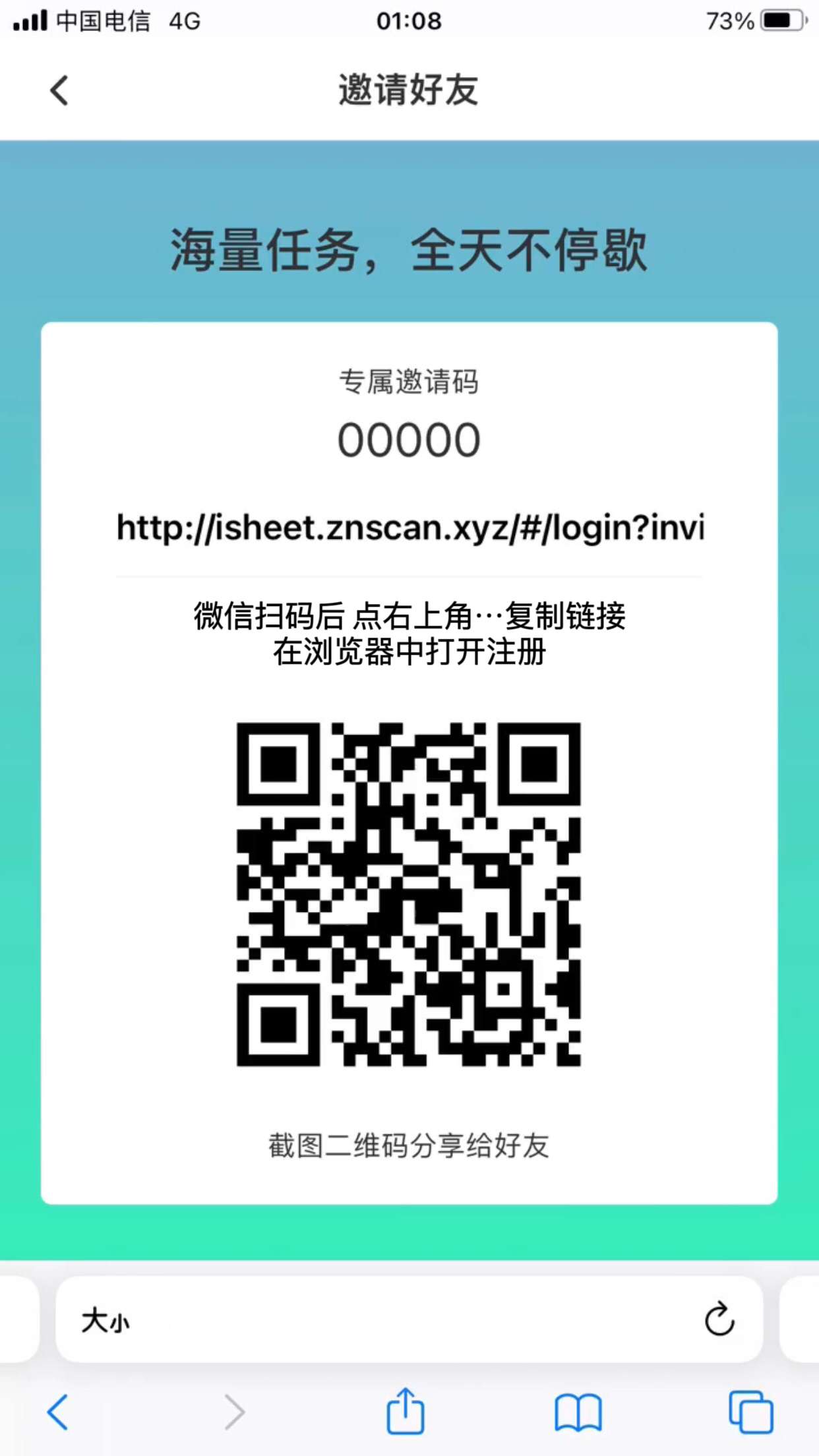Show all open Safari tabs
Image resolution: width=819 pixels, height=1456 pixels.
coord(751,1412)
